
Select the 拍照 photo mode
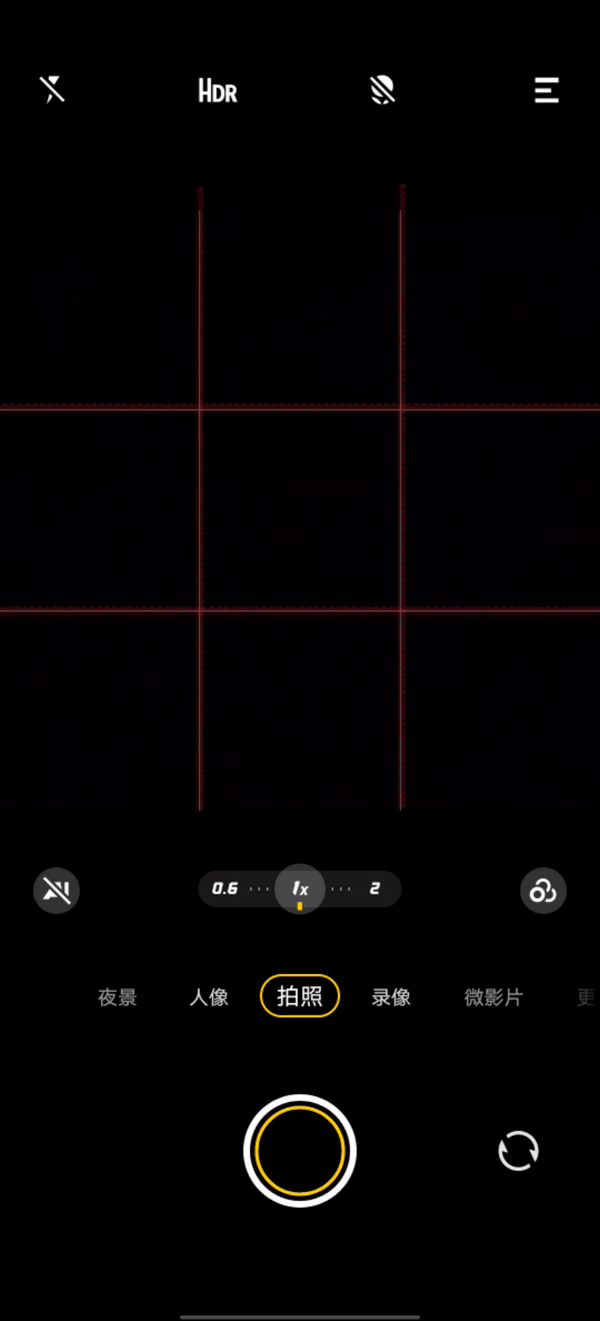point(300,996)
